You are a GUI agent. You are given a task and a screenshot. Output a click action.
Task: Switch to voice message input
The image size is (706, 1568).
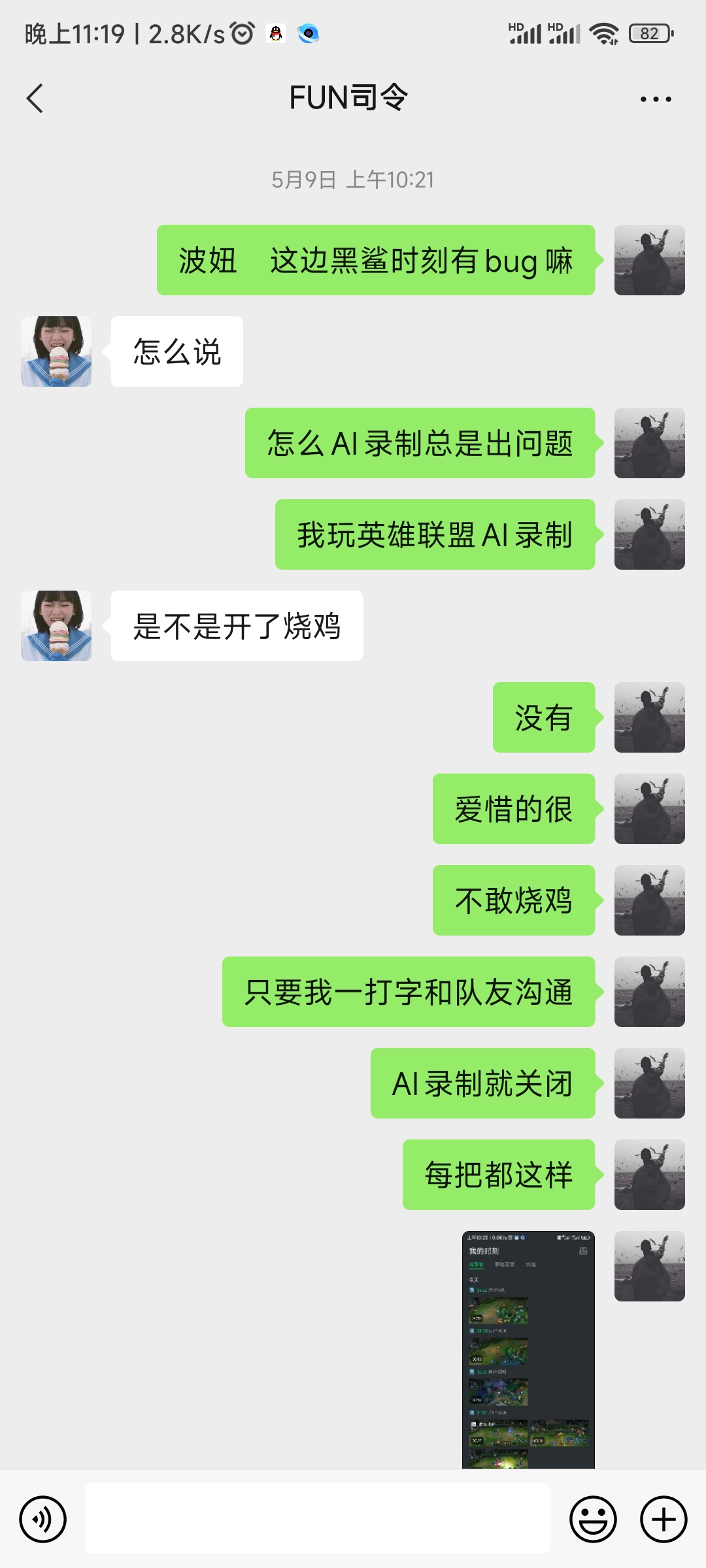click(x=43, y=1519)
